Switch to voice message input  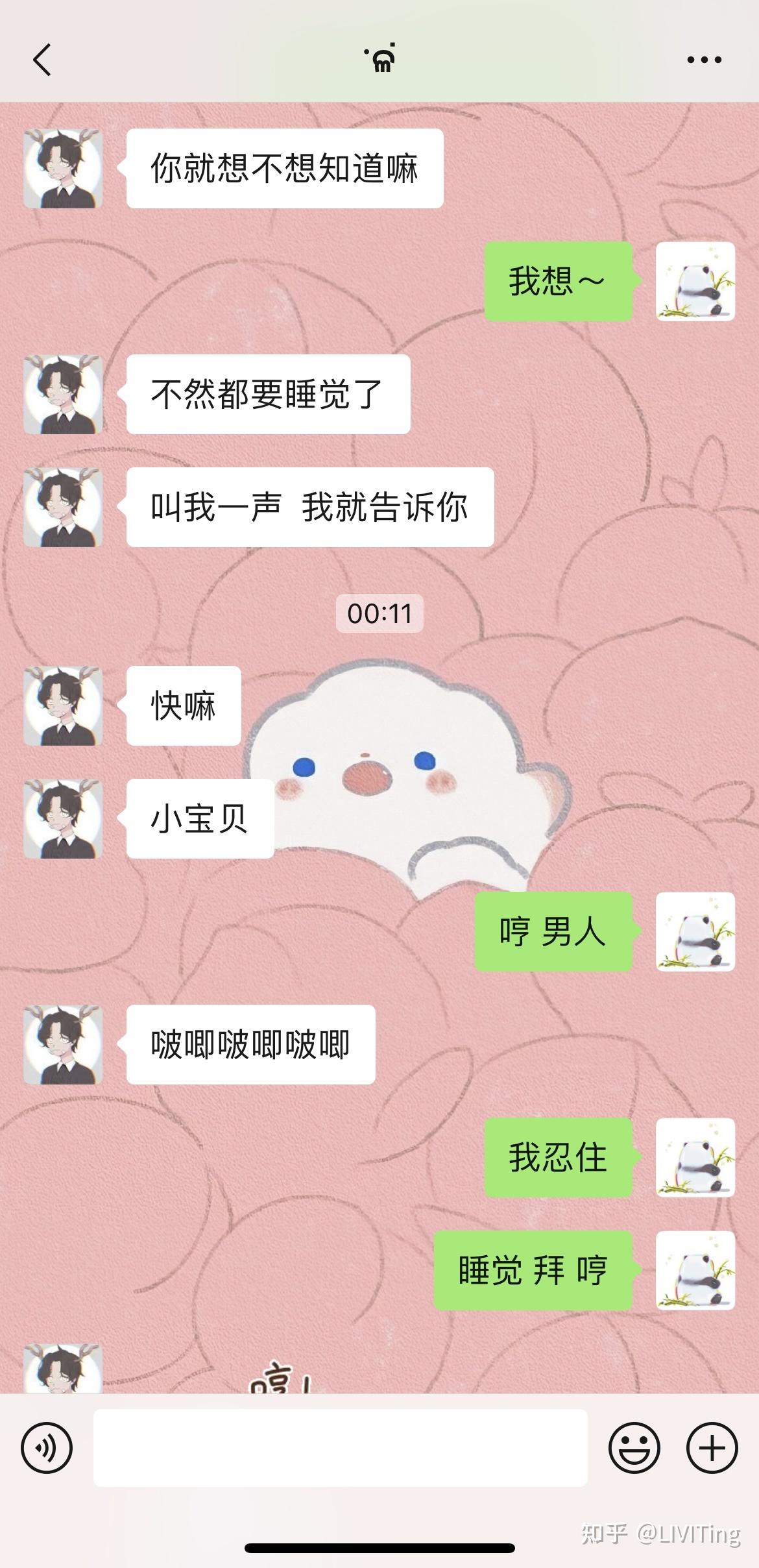tap(47, 1447)
